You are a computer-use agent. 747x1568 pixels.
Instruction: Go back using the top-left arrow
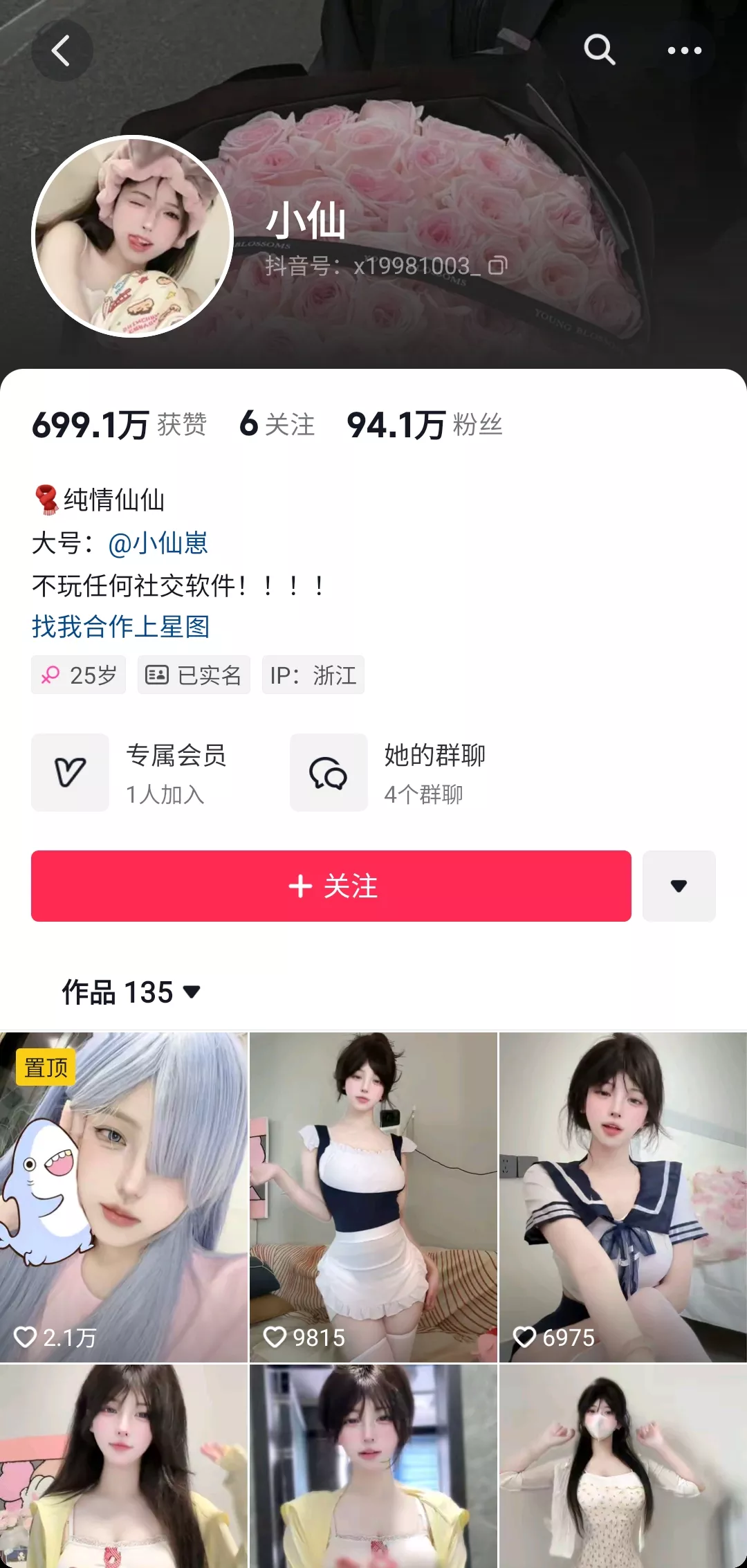62,51
